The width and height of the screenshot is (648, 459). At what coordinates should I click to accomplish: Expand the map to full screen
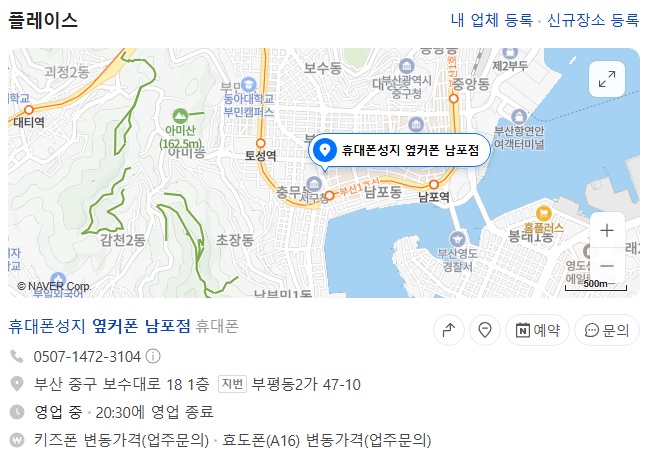(x=607, y=78)
